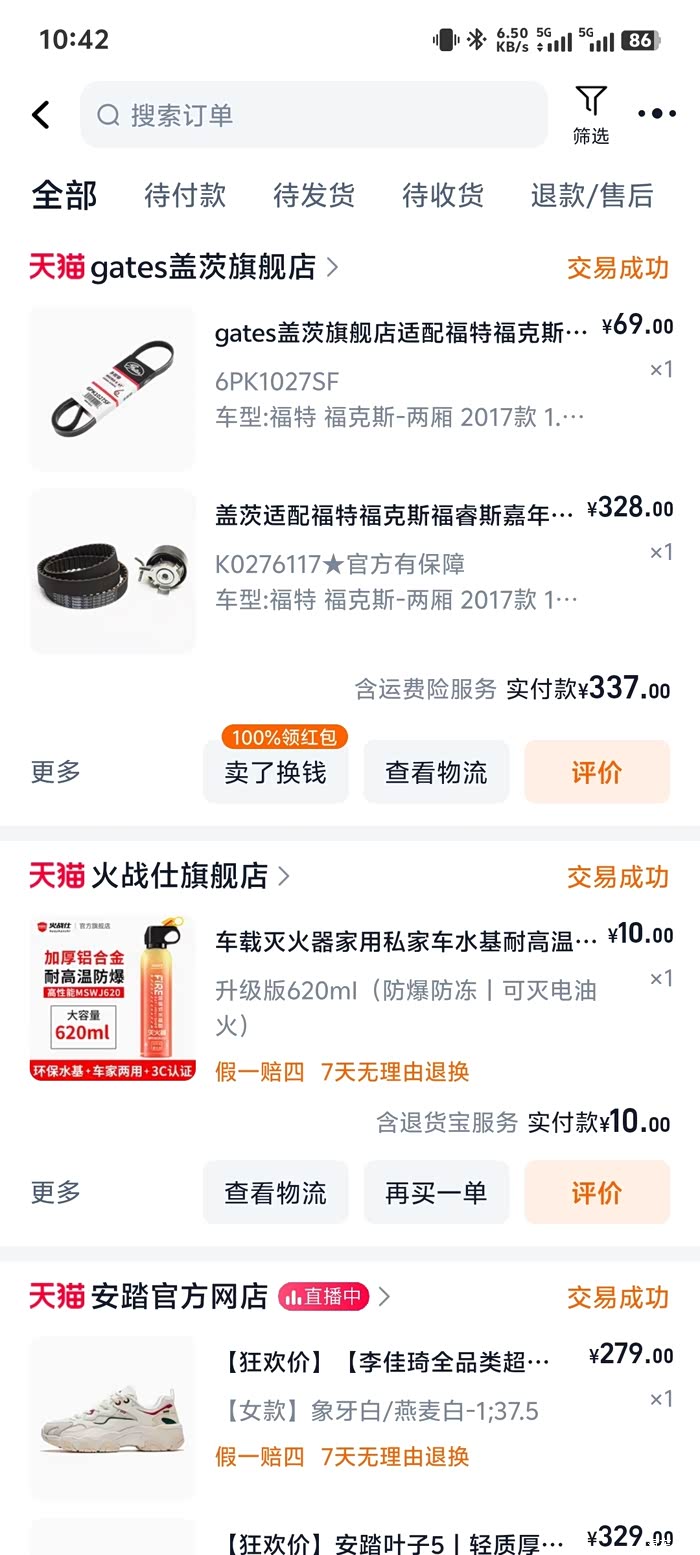Tap 查看物流 for the 火战仕 order

276,1192
